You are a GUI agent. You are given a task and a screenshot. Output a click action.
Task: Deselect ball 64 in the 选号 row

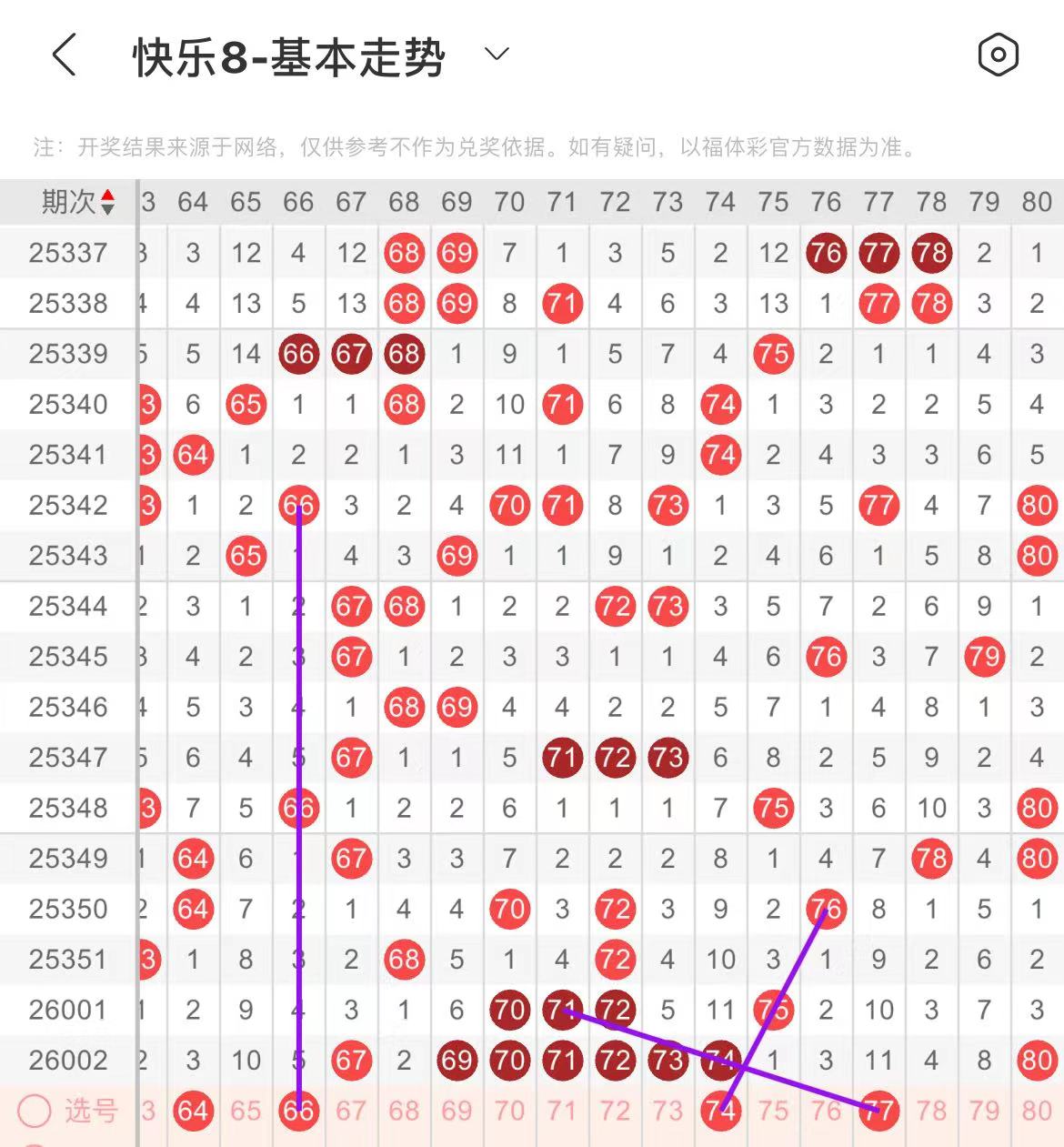pos(193,1111)
